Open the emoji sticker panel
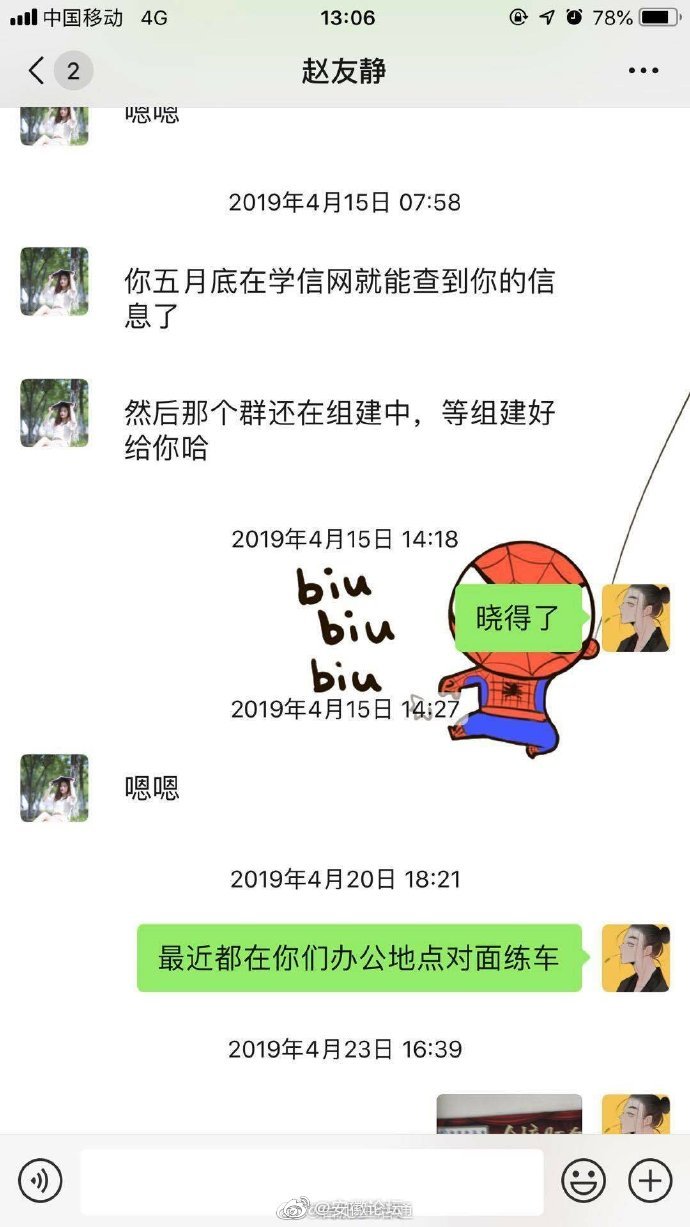 pos(583,1181)
